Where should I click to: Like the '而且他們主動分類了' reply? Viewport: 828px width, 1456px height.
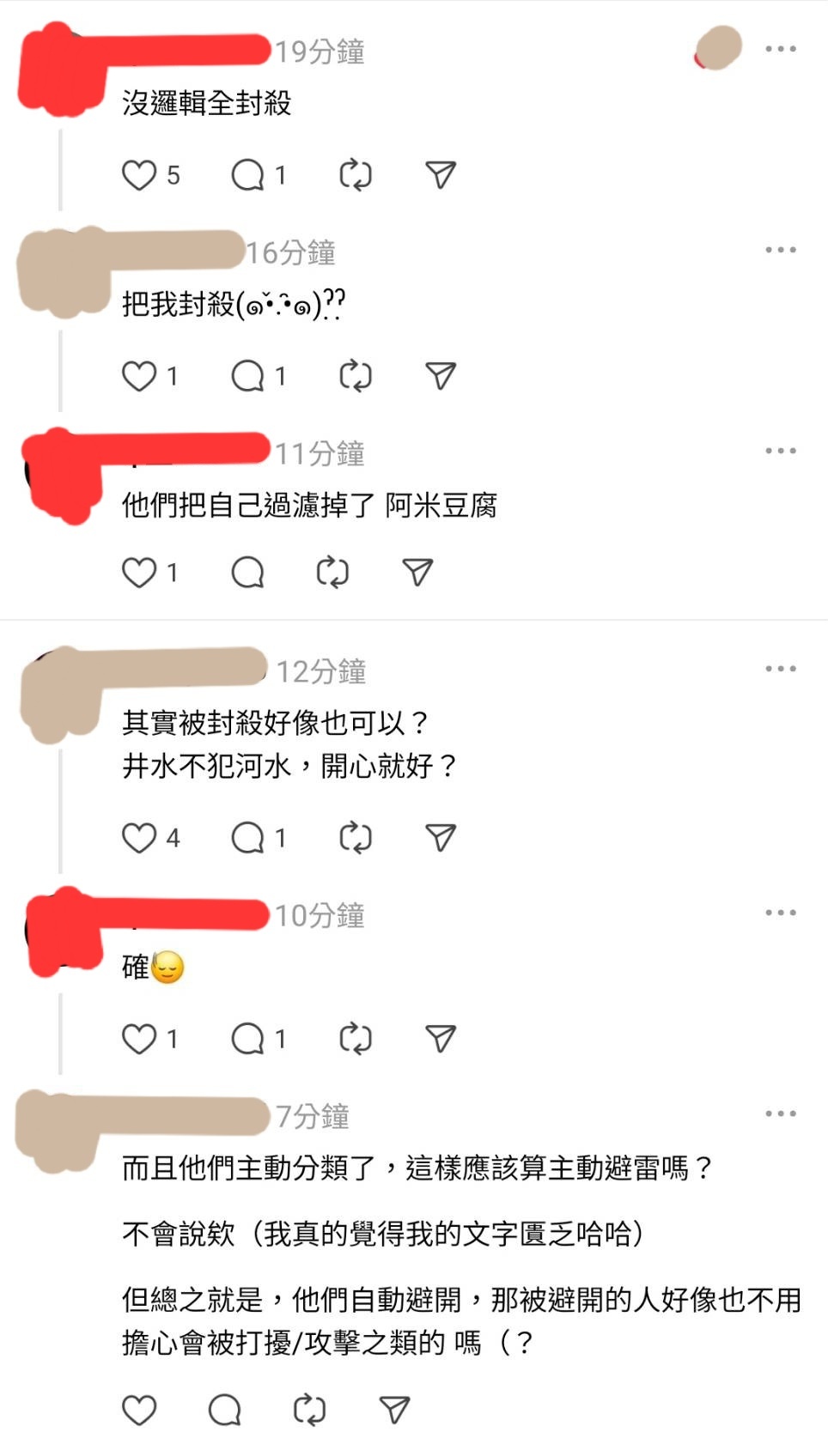click(x=139, y=1410)
